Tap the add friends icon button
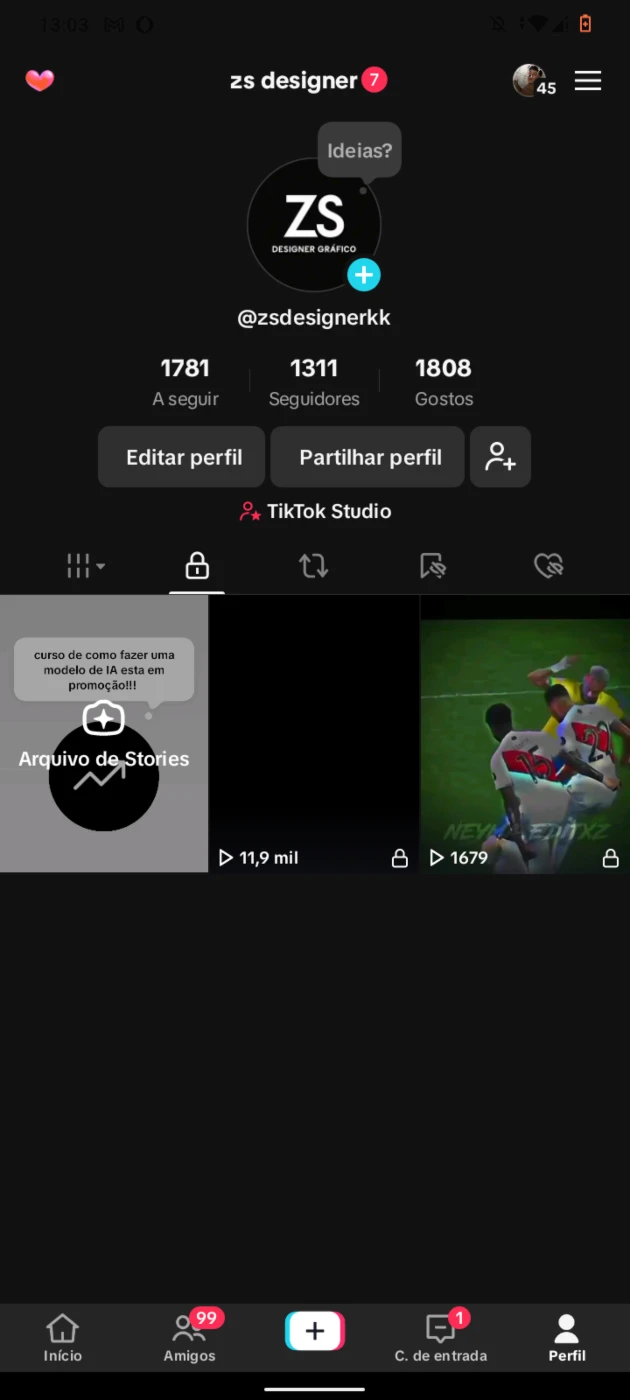The image size is (630, 1400). tap(500, 457)
